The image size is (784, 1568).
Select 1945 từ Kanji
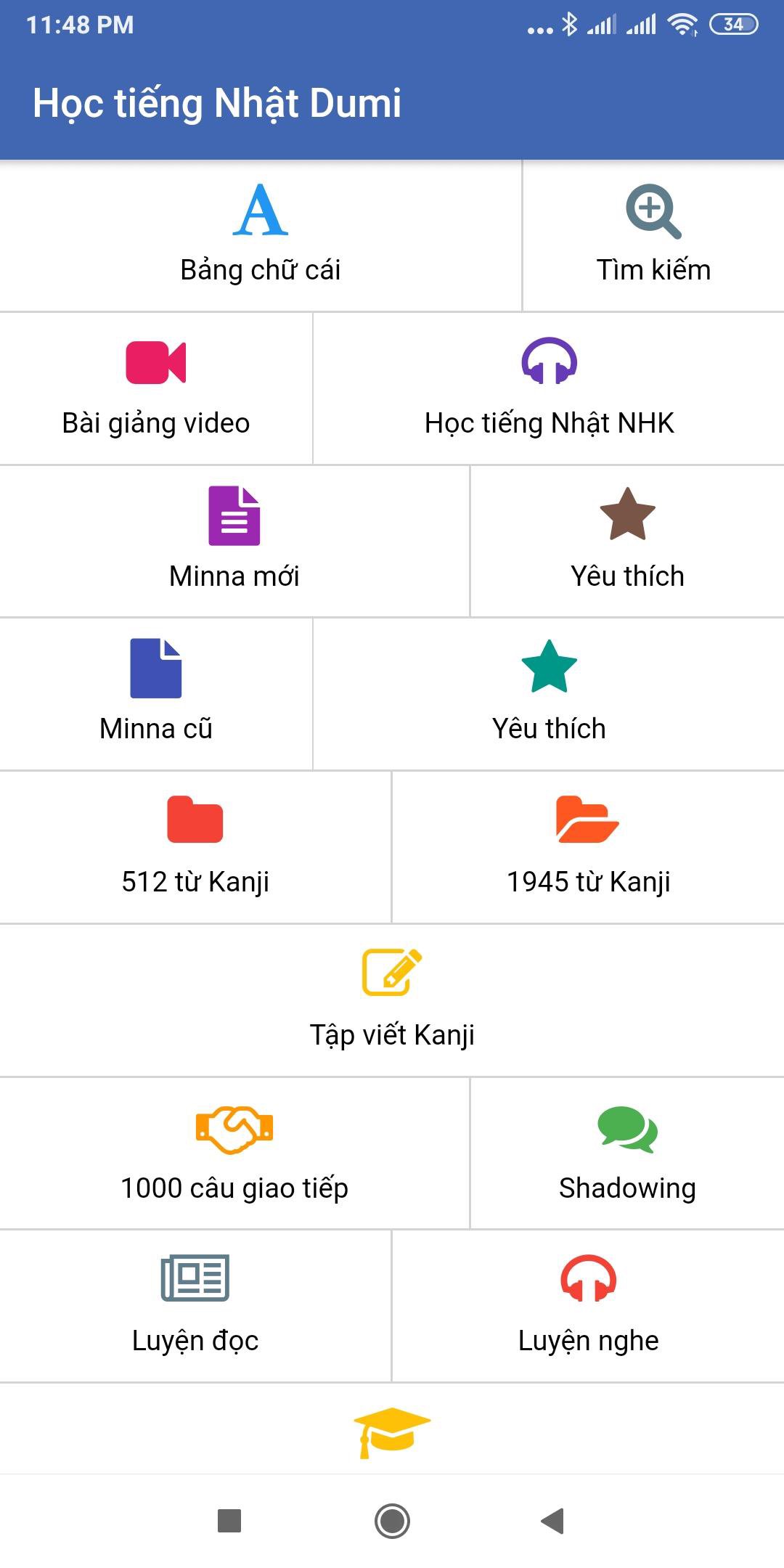click(588, 848)
